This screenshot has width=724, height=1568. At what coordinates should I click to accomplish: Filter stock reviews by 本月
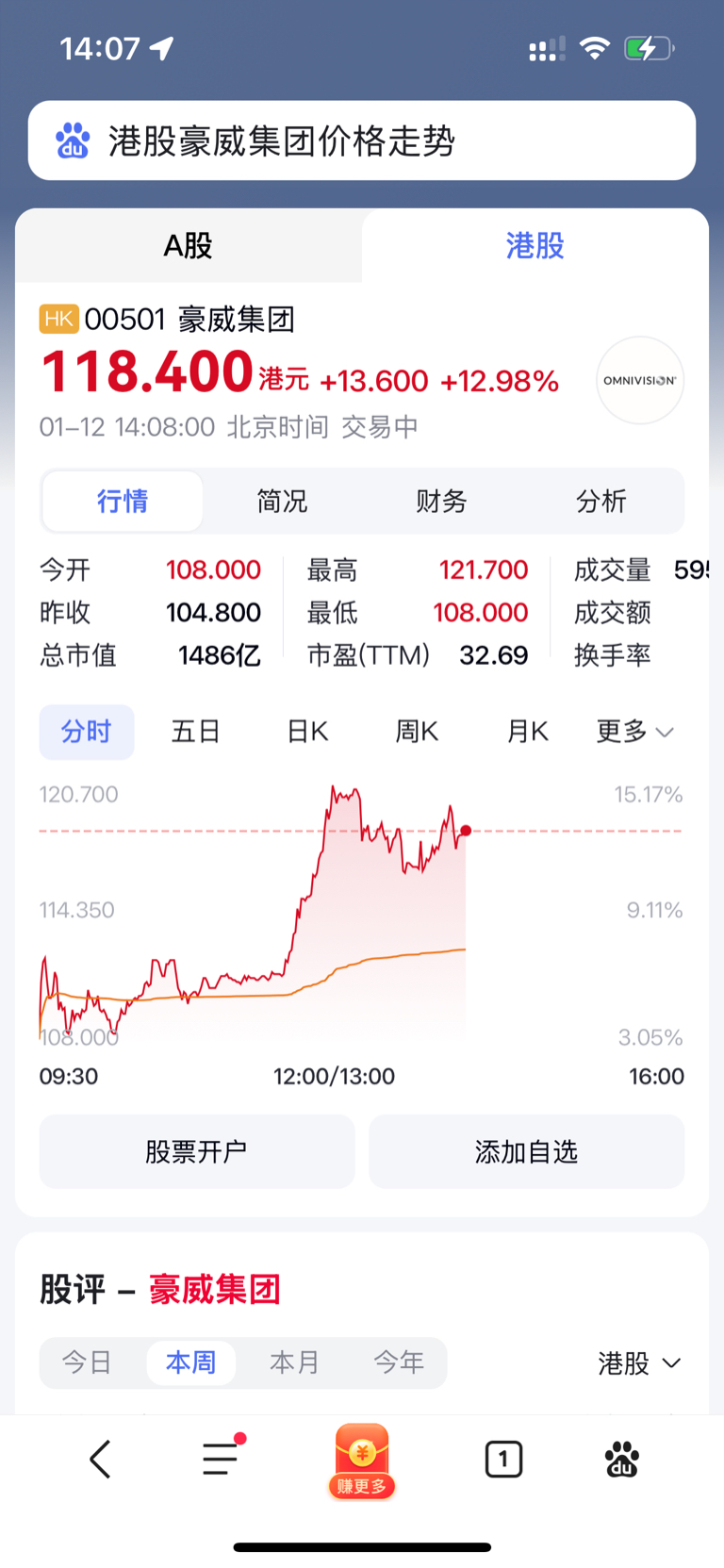pyautogui.click(x=294, y=1362)
